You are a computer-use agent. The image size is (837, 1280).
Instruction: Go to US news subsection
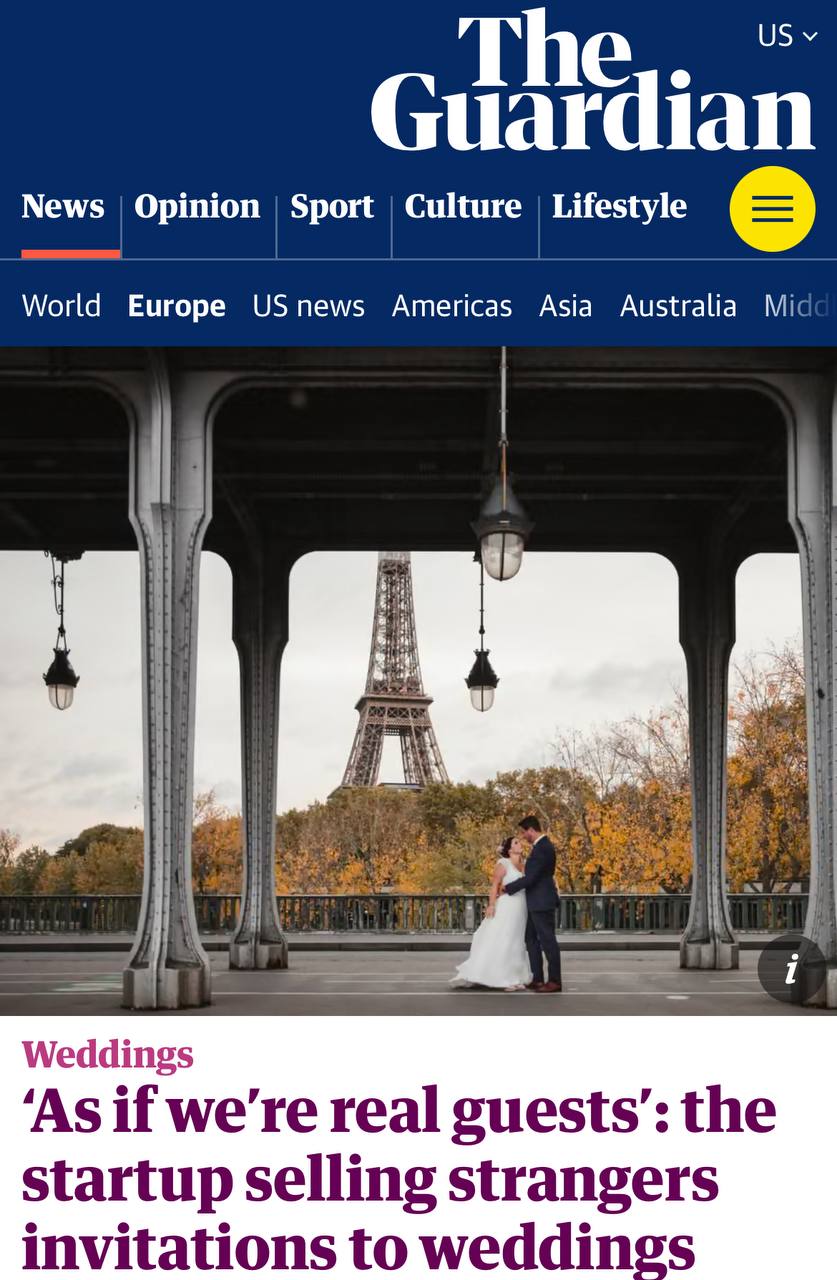click(308, 305)
